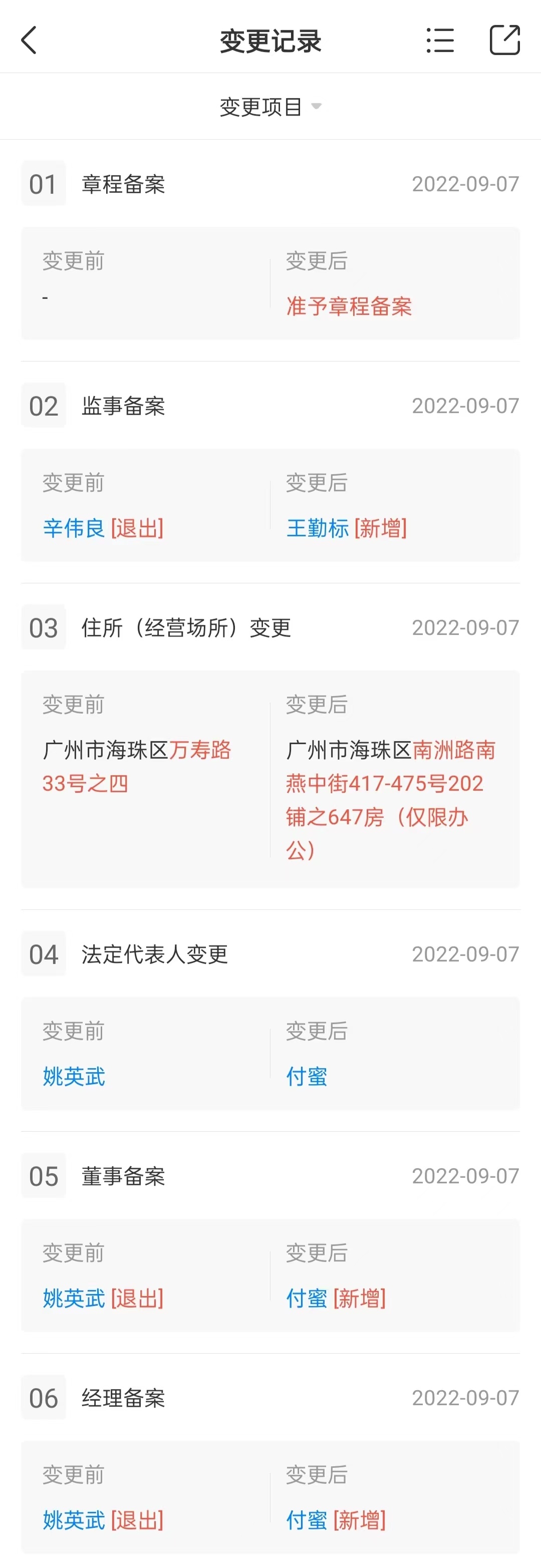
Task: Tap 付蜜 in the 董事备案 record
Action: tap(307, 1299)
